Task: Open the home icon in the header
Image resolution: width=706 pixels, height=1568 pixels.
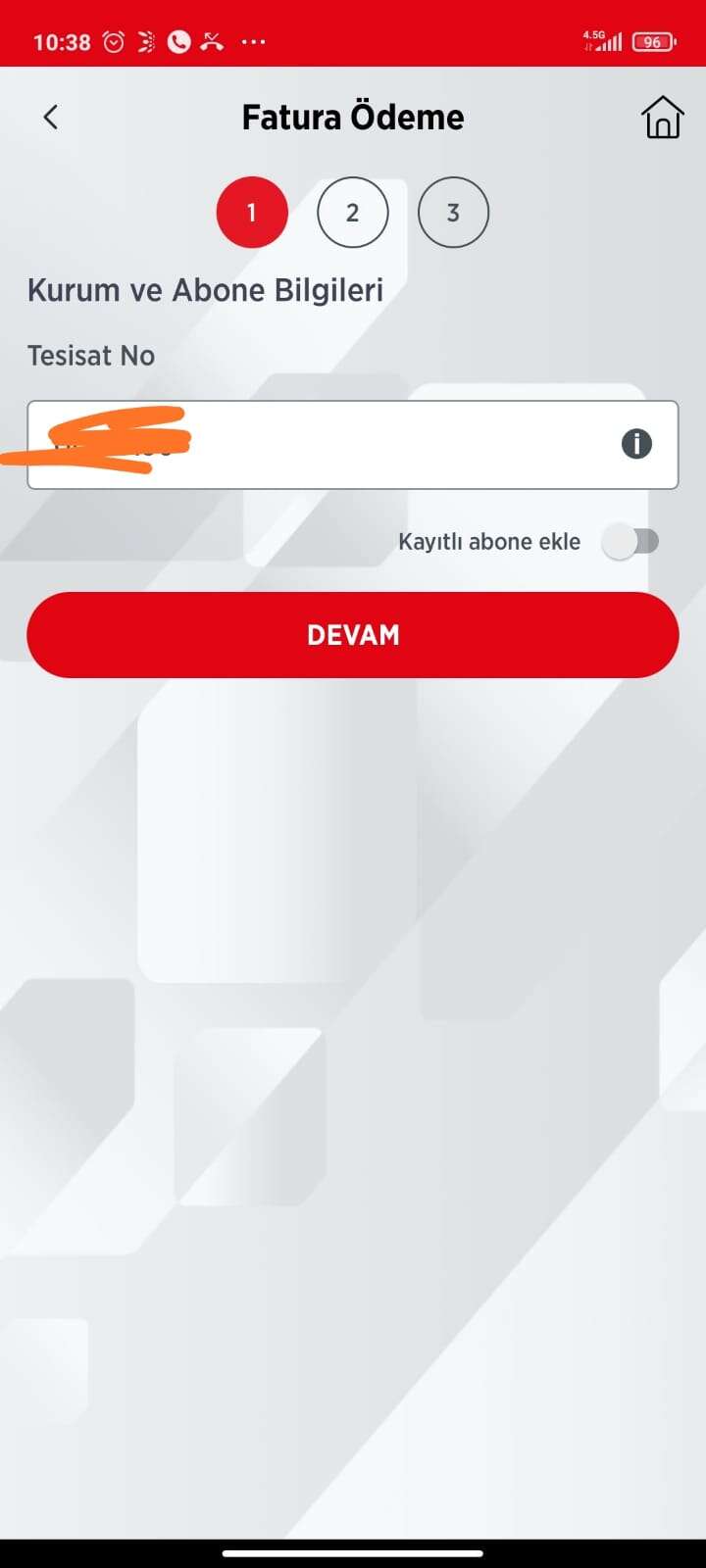Action: (x=662, y=118)
